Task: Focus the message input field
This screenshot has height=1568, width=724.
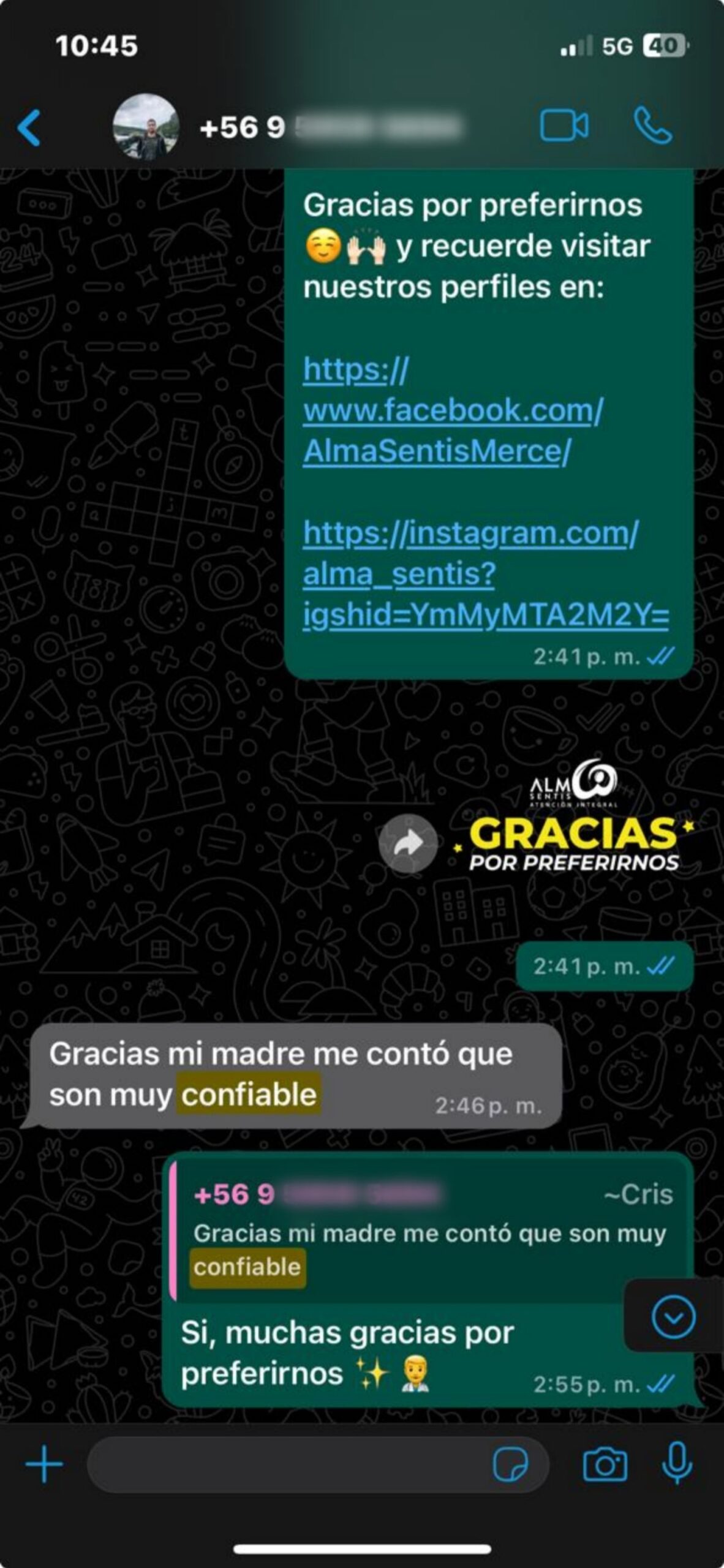Action: click(x=288, y=1464)
